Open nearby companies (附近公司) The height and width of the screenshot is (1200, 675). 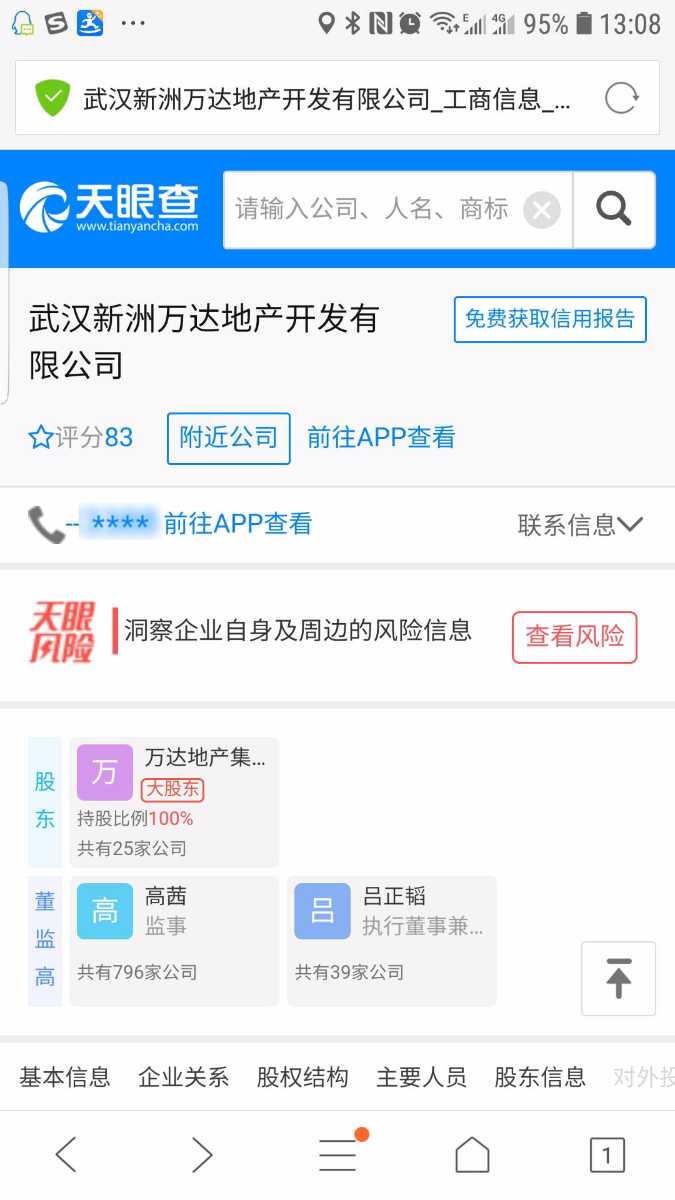pyautogui.click(x=228, y=438)
